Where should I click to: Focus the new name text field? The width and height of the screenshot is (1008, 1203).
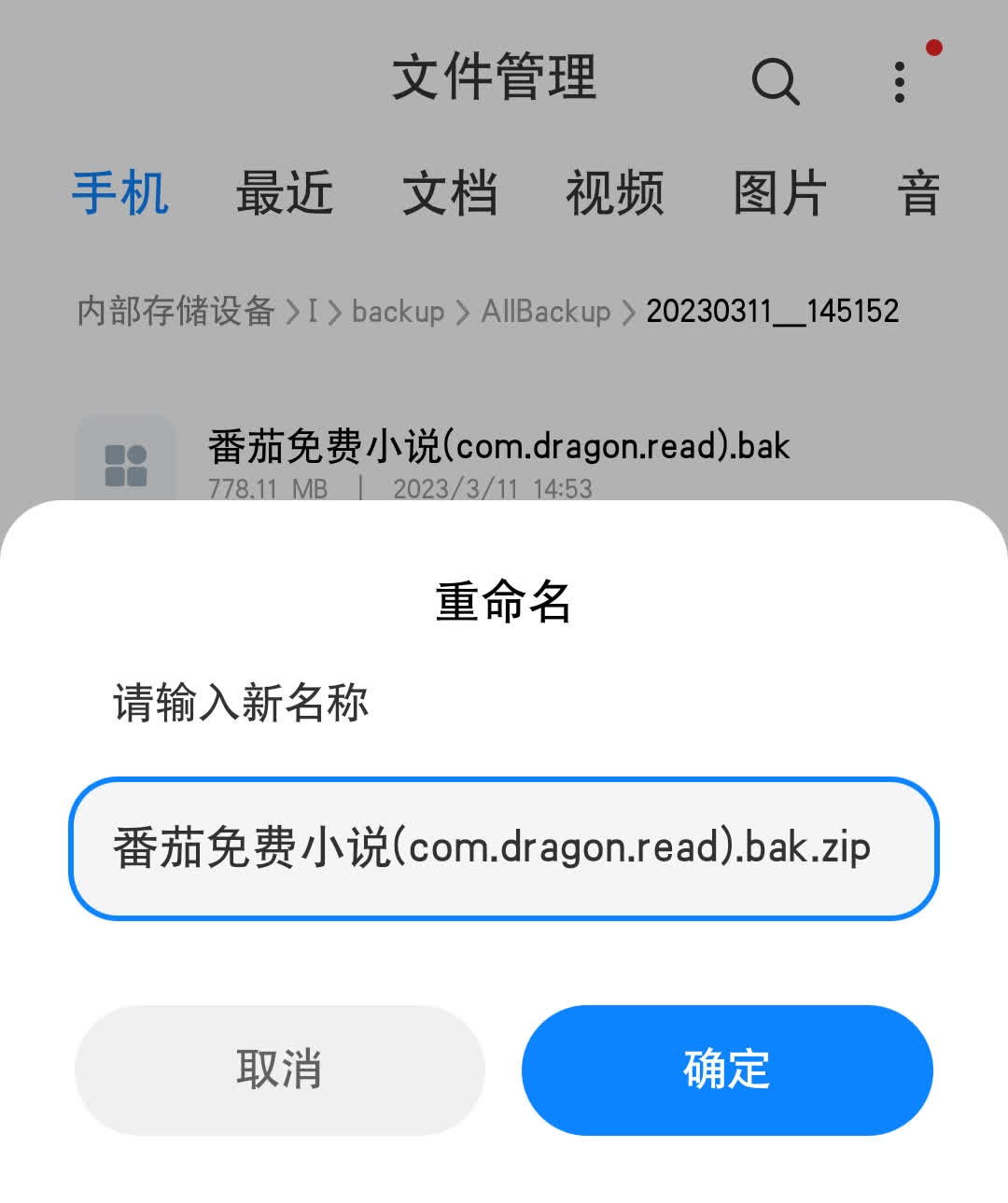[503, 847]
